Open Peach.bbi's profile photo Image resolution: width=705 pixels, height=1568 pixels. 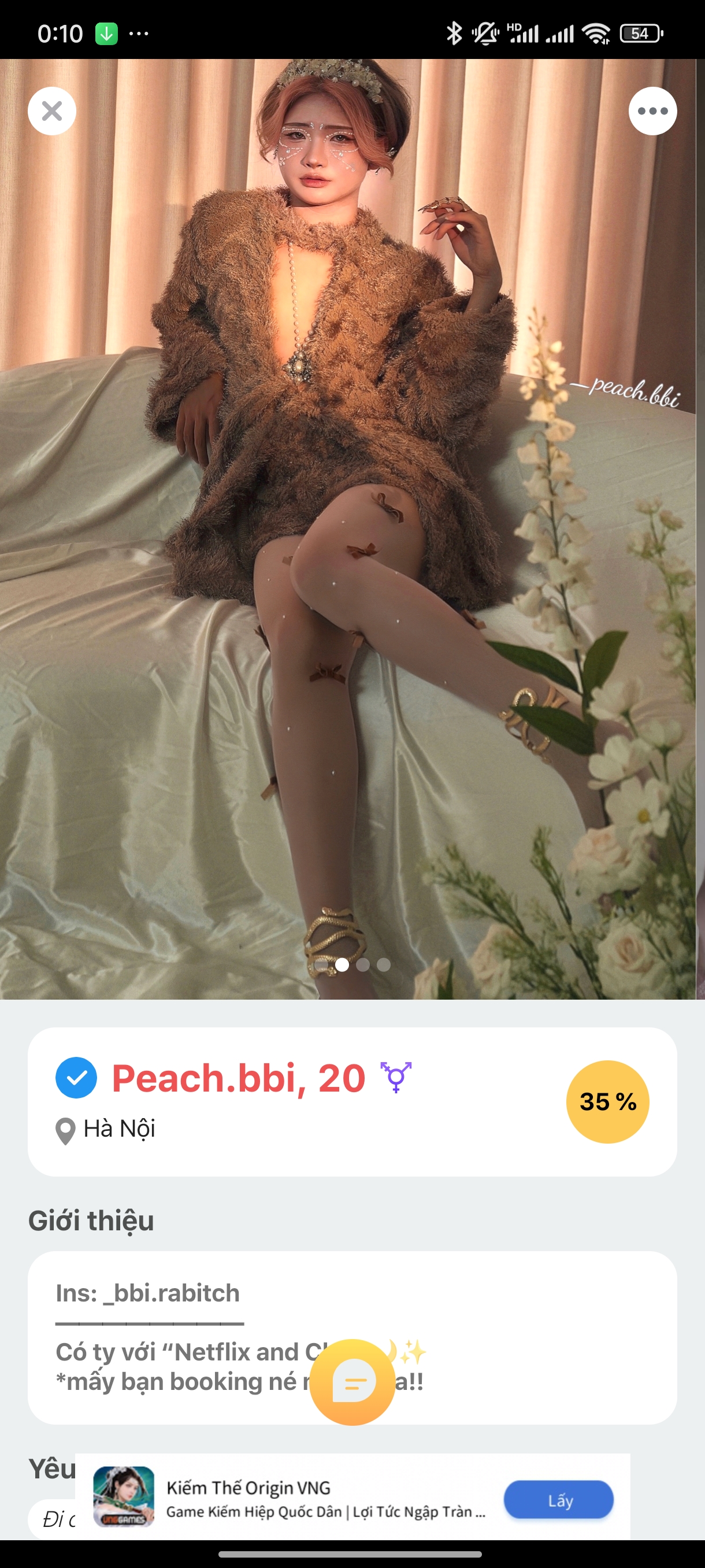[348, 528]
